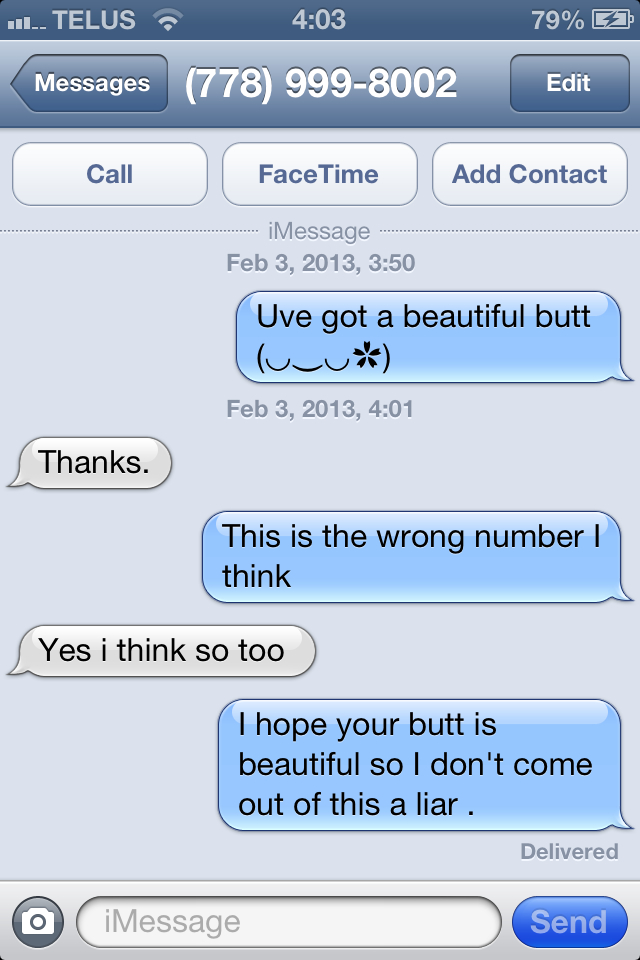
Task: Send the message
Action: [x=568, y=921]
